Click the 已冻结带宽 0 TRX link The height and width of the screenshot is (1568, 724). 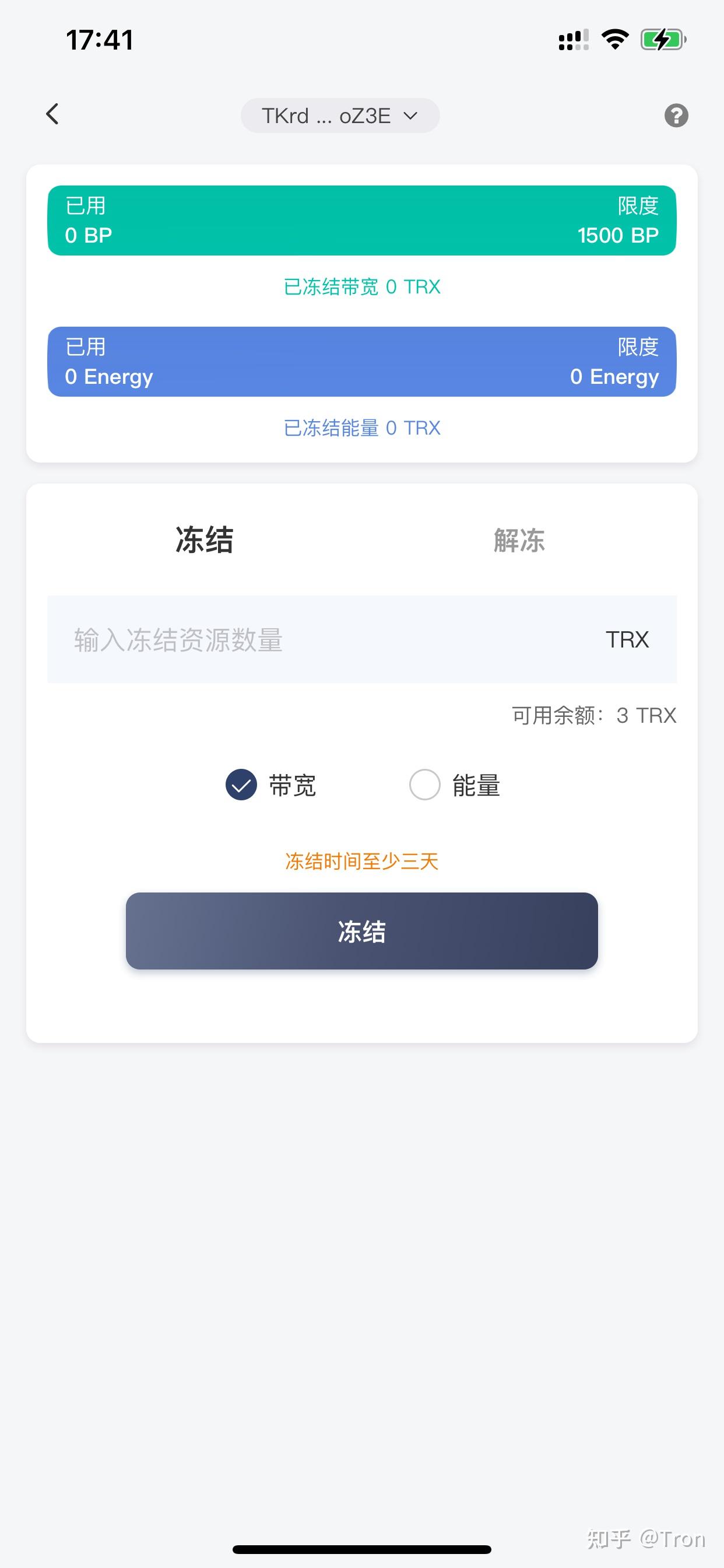point(361,286)
